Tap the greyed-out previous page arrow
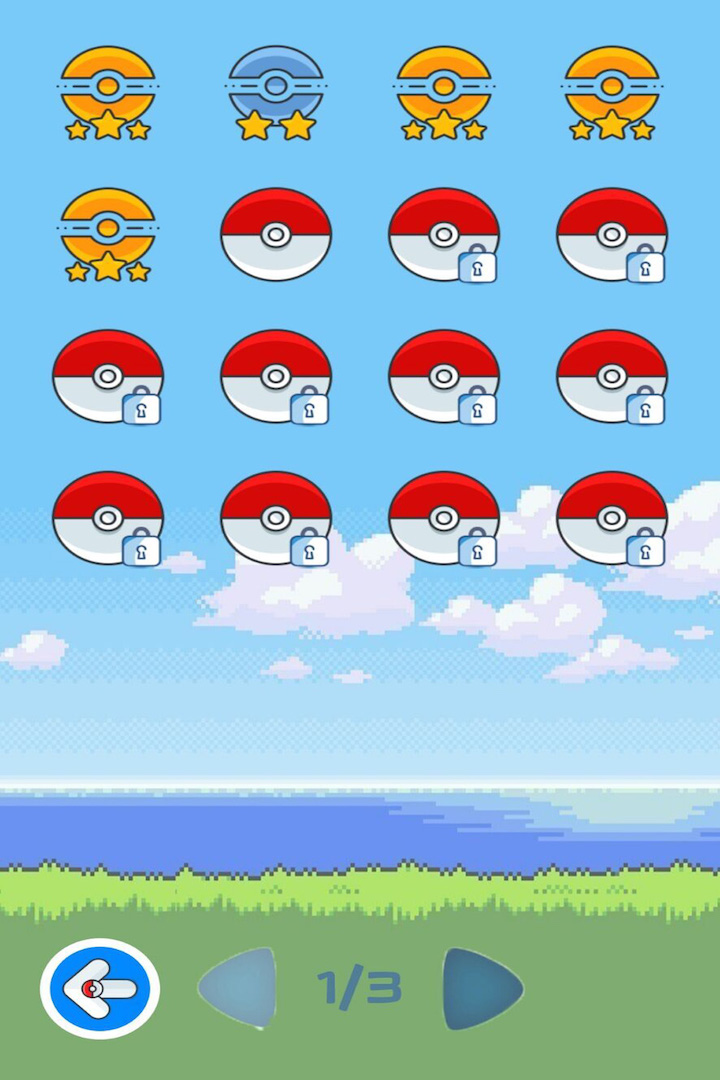The width and height of the screenshot is (720, 1080). click(x=240, y=988)
